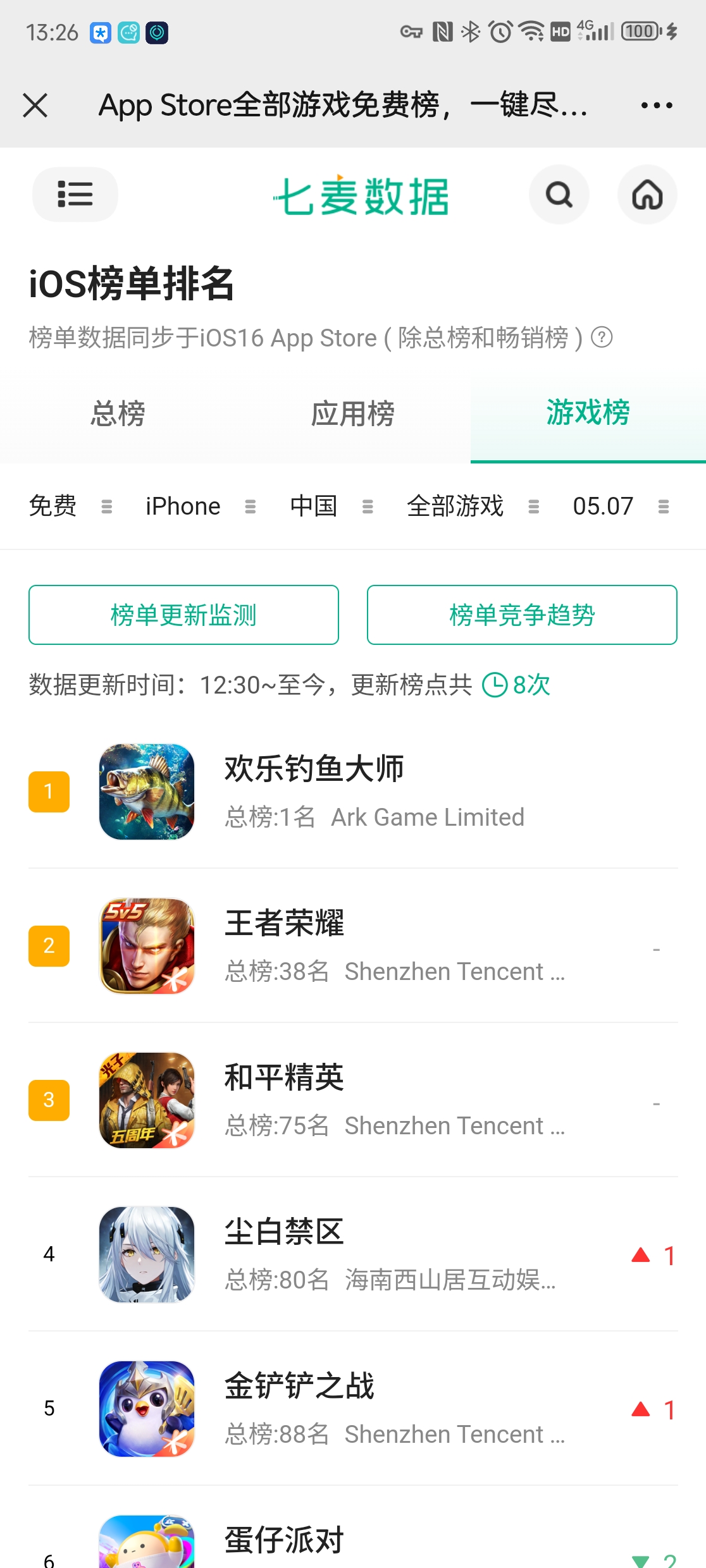Toggle the 中国 region filter
The height and width of the screenshot is (1568, 706).
point(313,506)
